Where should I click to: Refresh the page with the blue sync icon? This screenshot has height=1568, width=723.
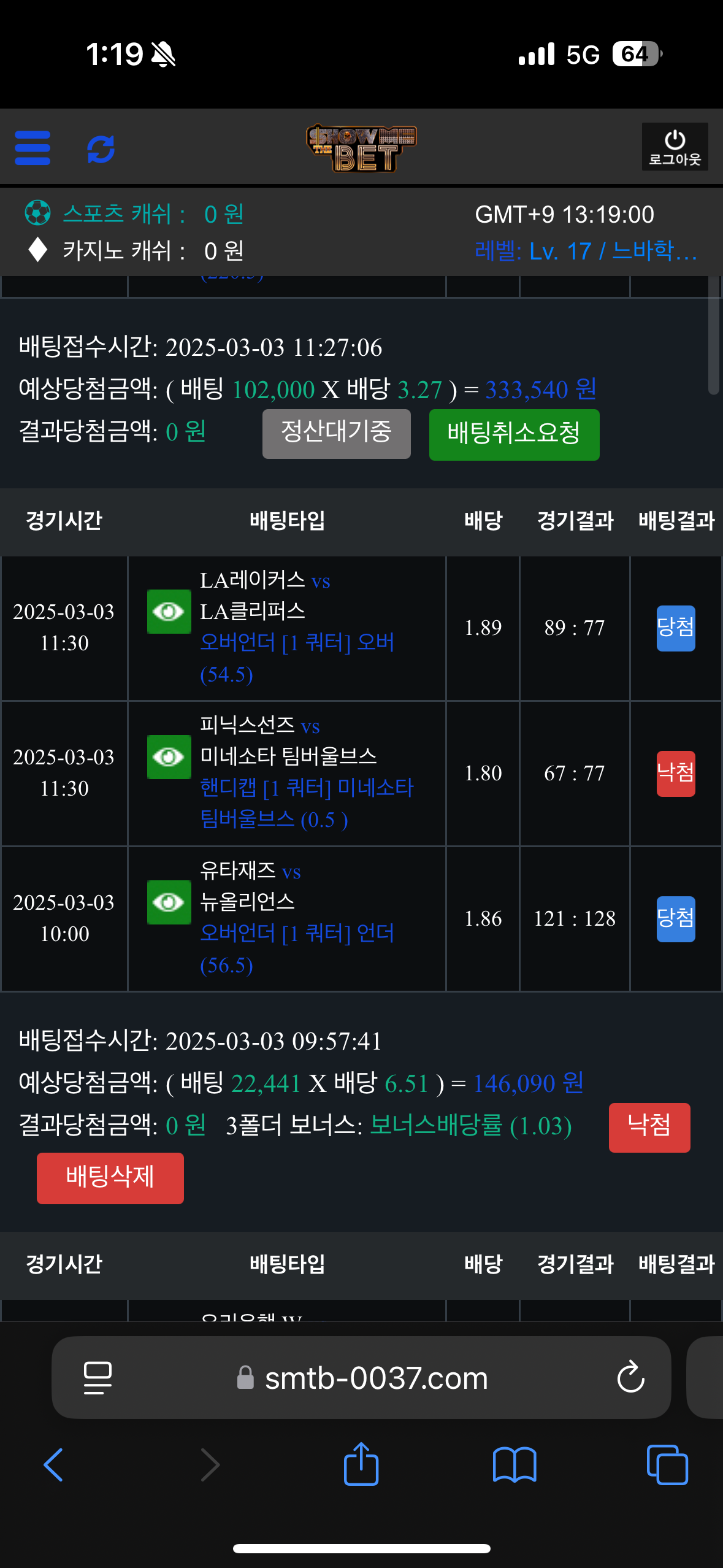point(101,149)
